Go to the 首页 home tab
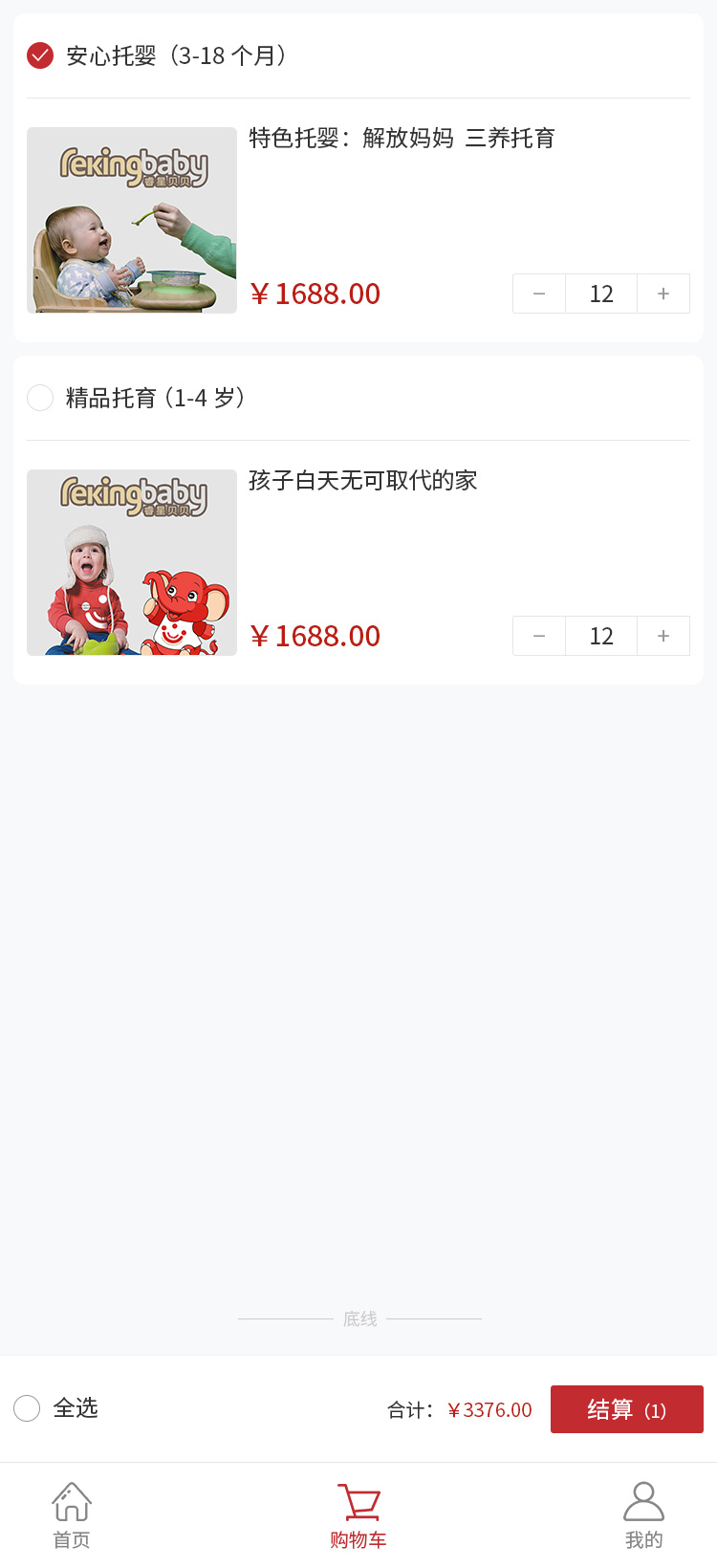This screenshot has height=1568, width=717. pyautogui.click(x=72, y=1515)
